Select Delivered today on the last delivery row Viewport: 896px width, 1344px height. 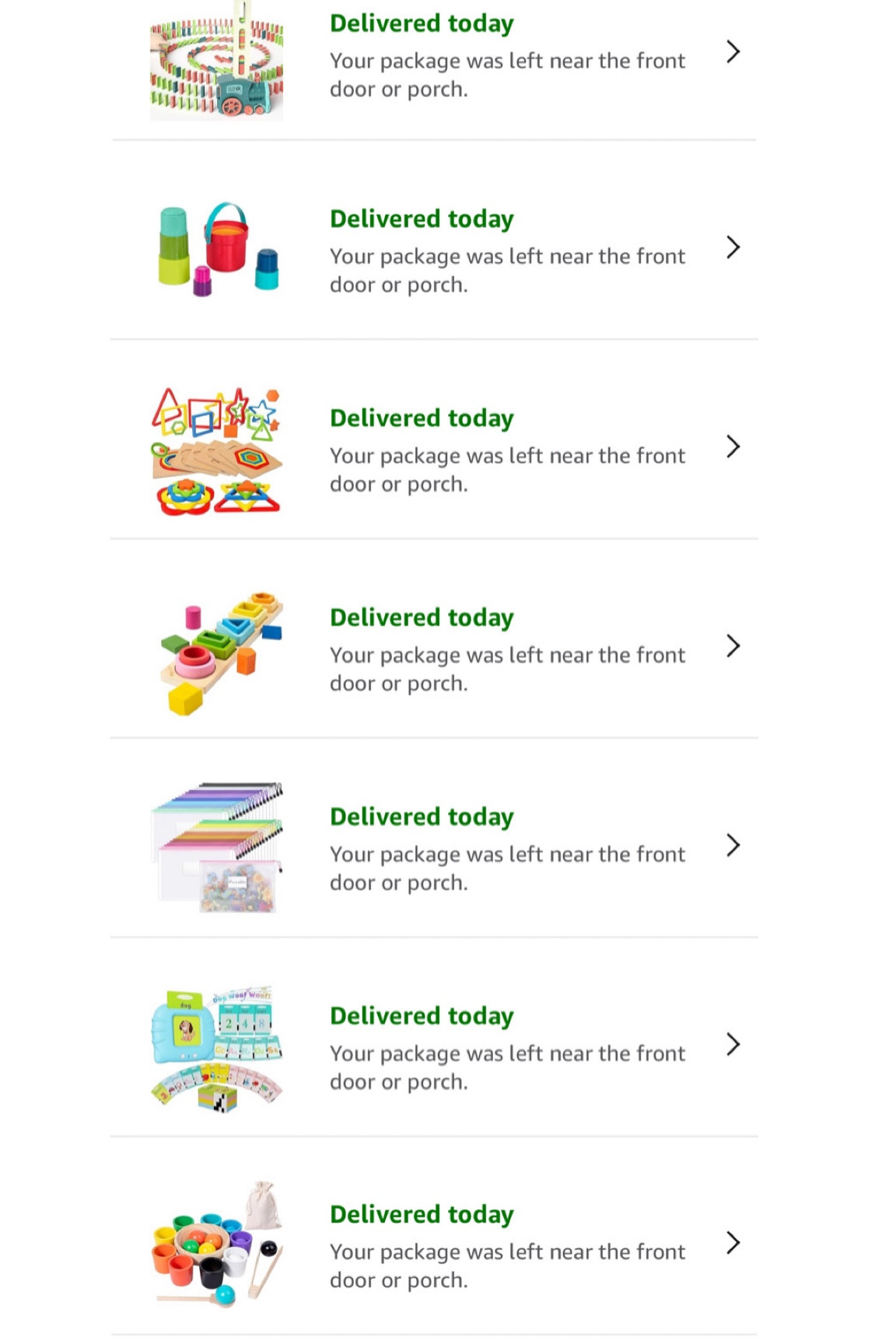point(421,1215)
